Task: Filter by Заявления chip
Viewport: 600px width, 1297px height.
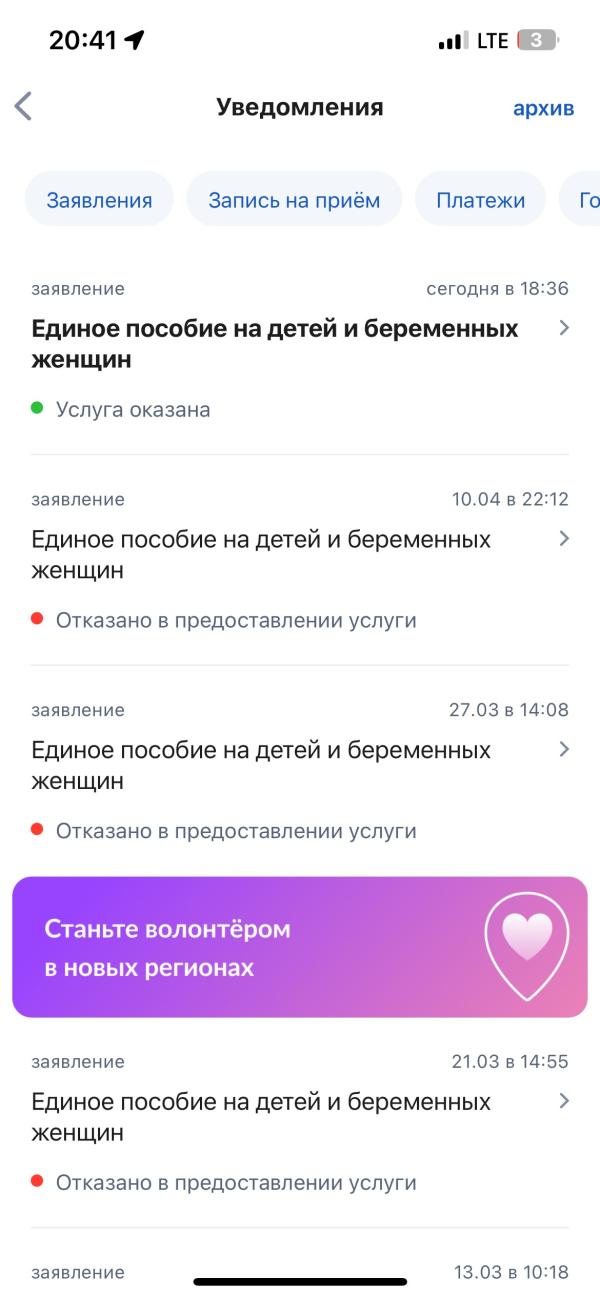Action: (x=99, y=199)
